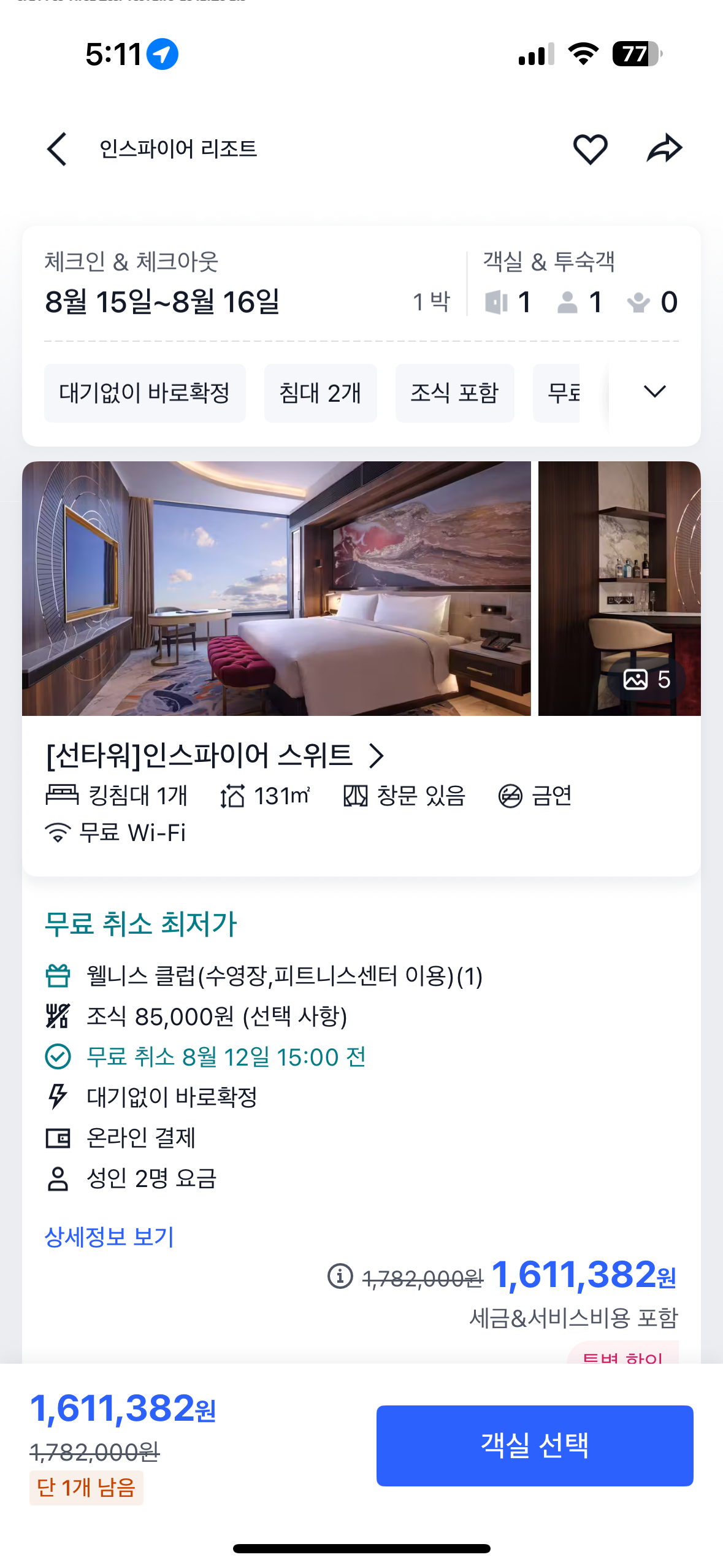
Task: Select the 대기없이 바로확정 filter chip
Action: pyautogui.click(x=145, y=393)
